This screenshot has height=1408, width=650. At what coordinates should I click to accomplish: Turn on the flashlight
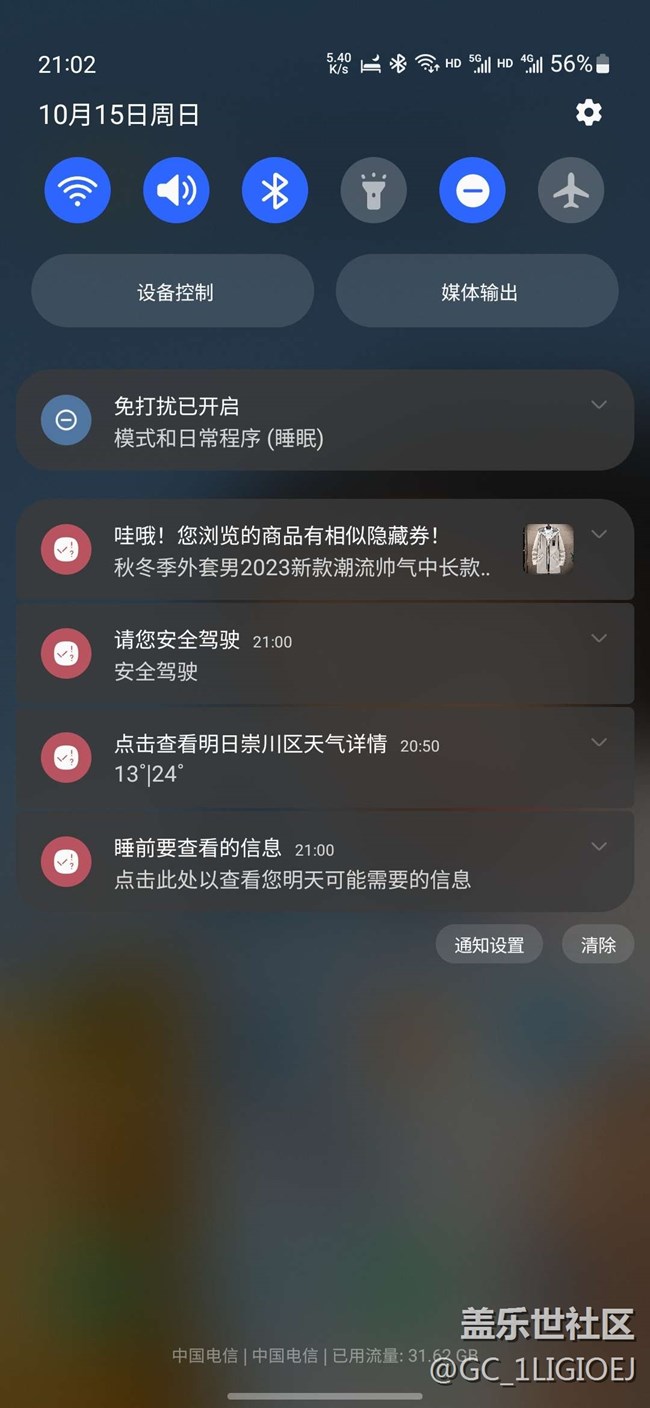click(373, 190)
